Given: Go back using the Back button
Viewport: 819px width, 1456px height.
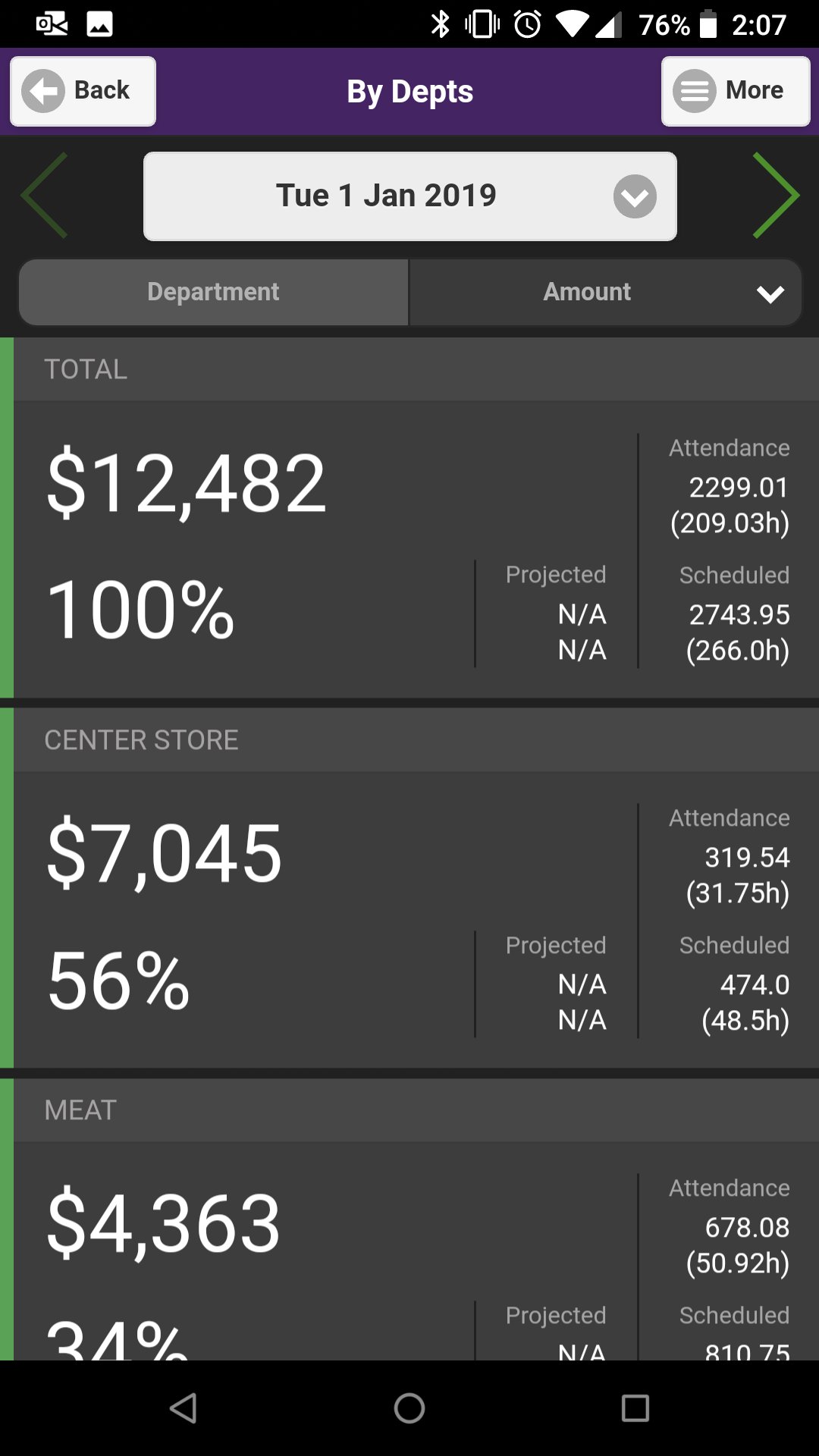Looking at the screenshot, I should pos(83,91).
